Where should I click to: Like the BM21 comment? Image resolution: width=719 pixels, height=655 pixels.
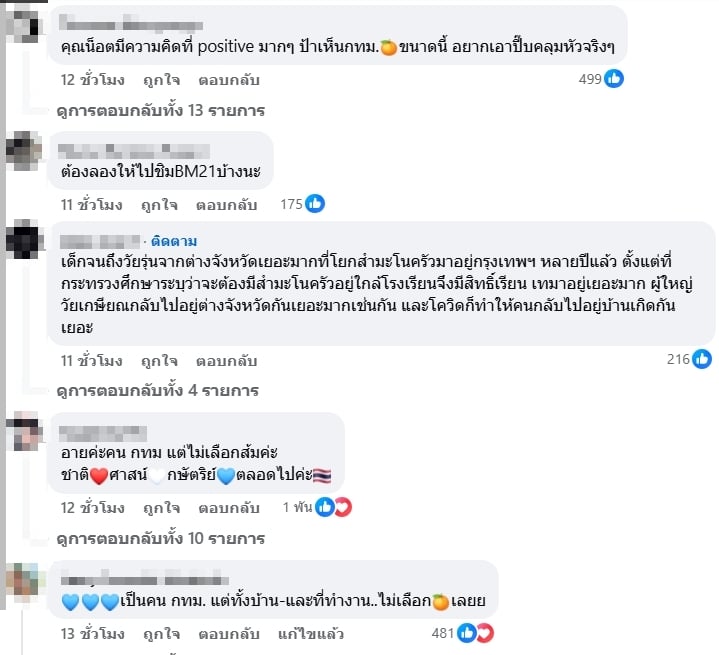tap(160, 204)
